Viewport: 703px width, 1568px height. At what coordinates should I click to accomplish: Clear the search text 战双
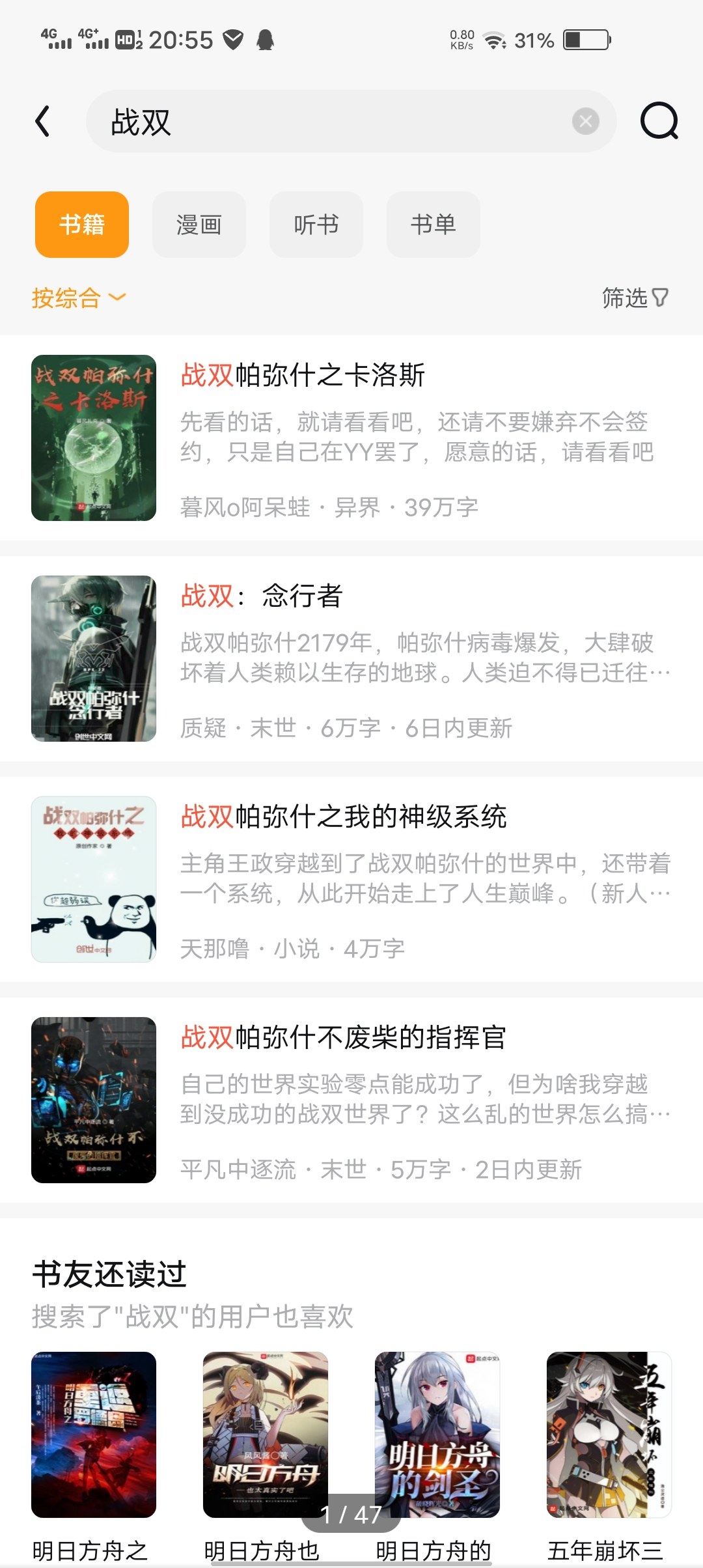coord(585,121)
